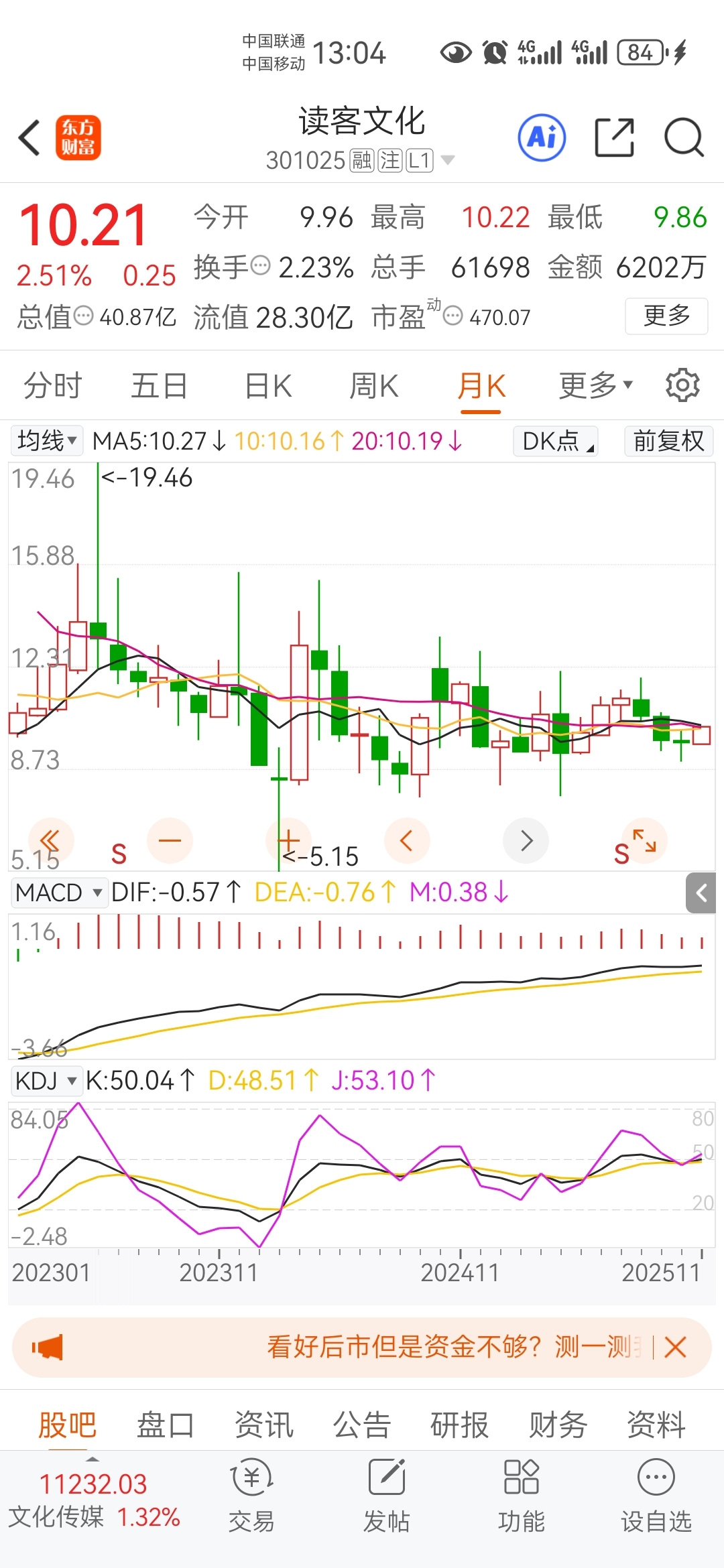Open chart settings gear
The height and width of the screenshot is (1568, 724).
682,385
